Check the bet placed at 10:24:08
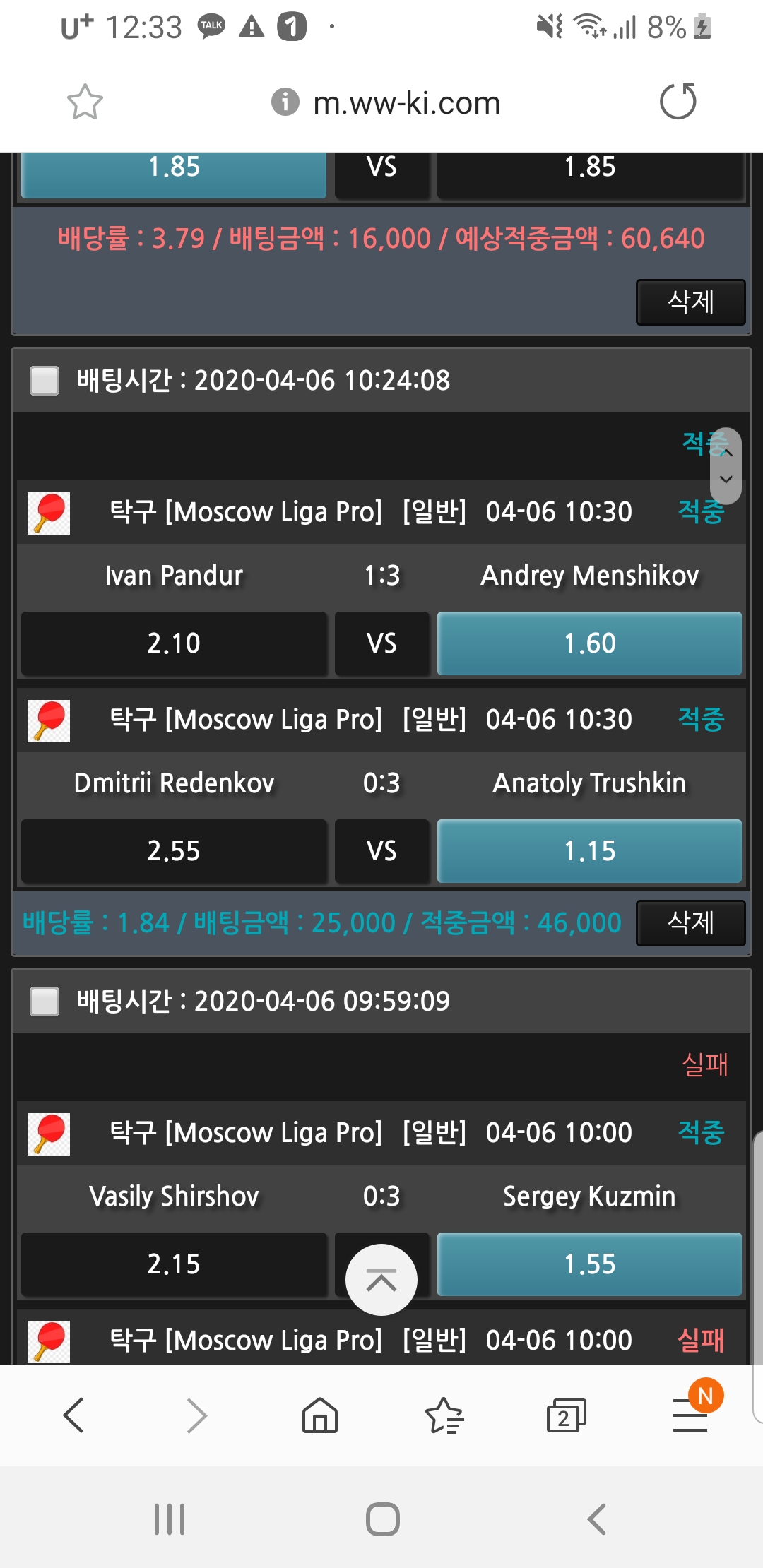Screen dimensions: 763x1568 (x=45, y=381)
